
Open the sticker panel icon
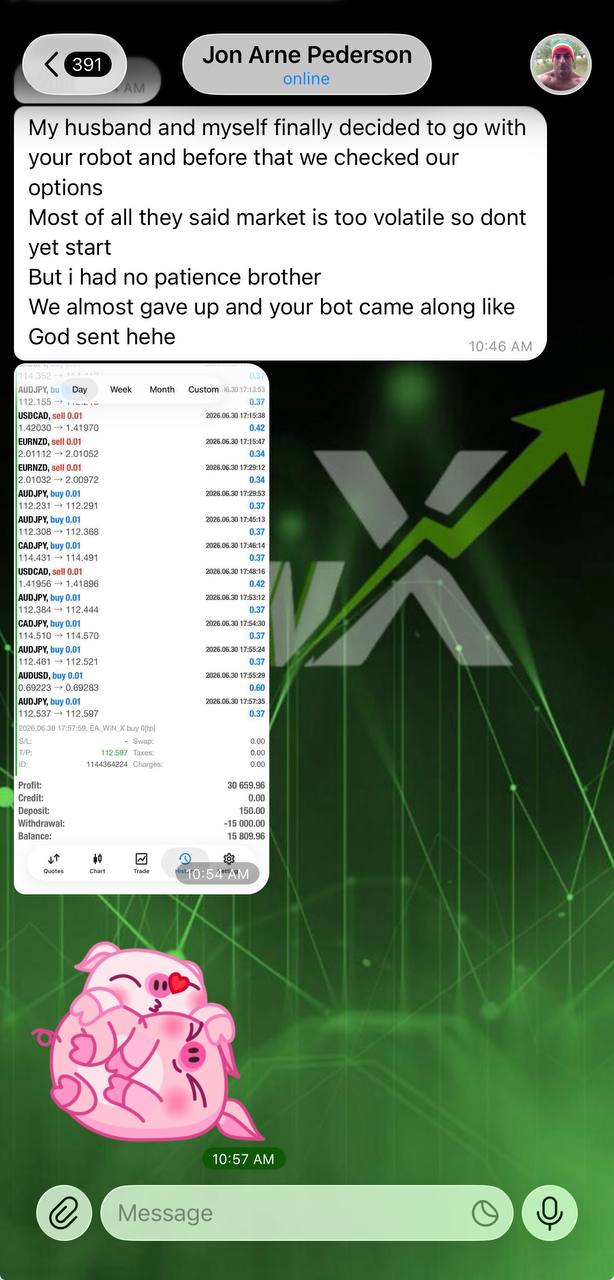click(485, 1213)
